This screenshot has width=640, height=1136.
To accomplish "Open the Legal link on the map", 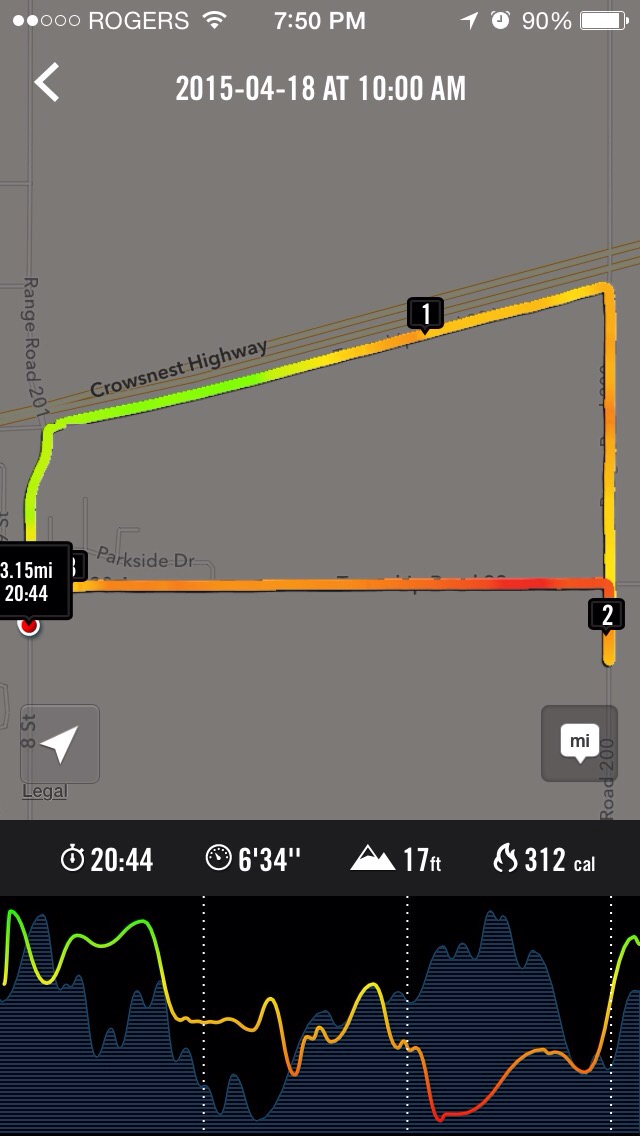I will click(44, 791).
